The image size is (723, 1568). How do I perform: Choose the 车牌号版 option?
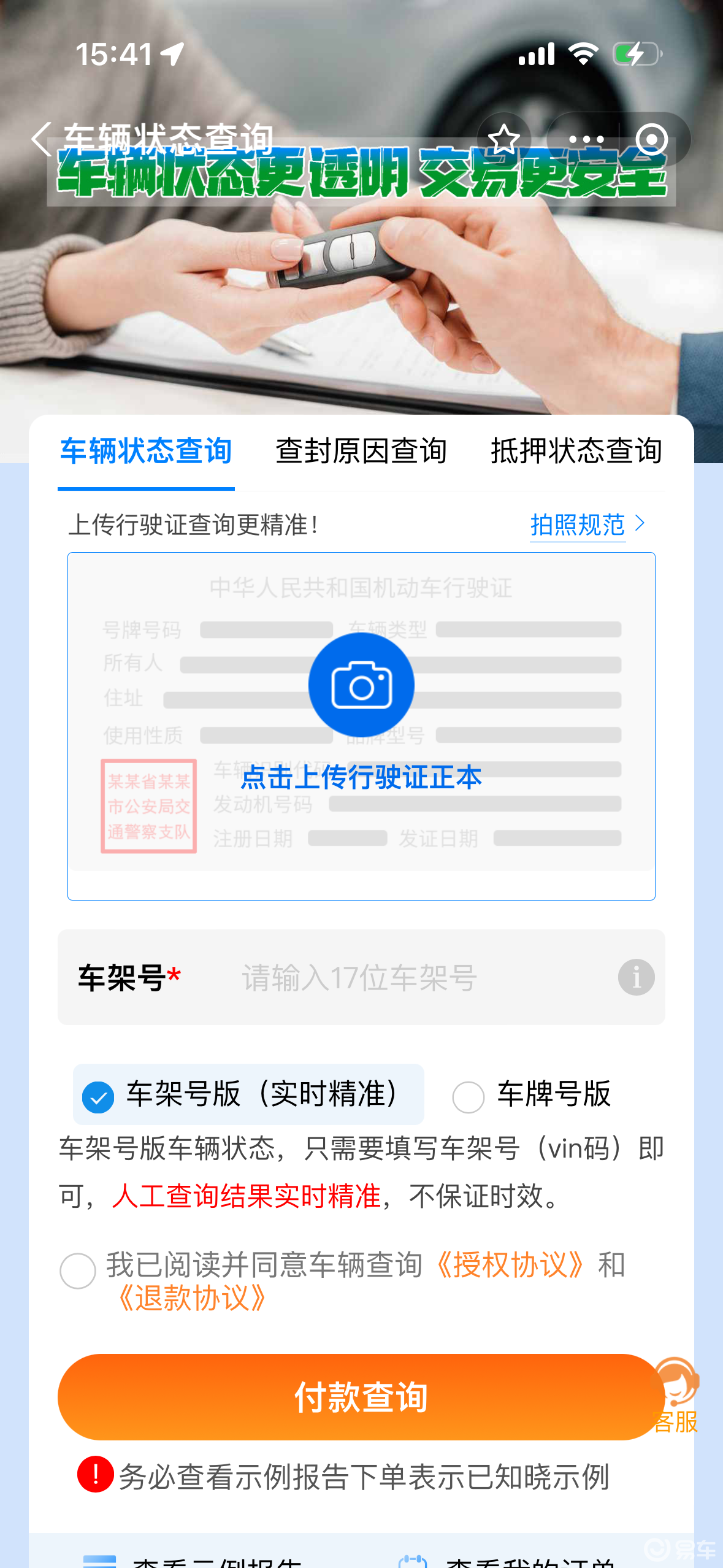pos(531,1094)
